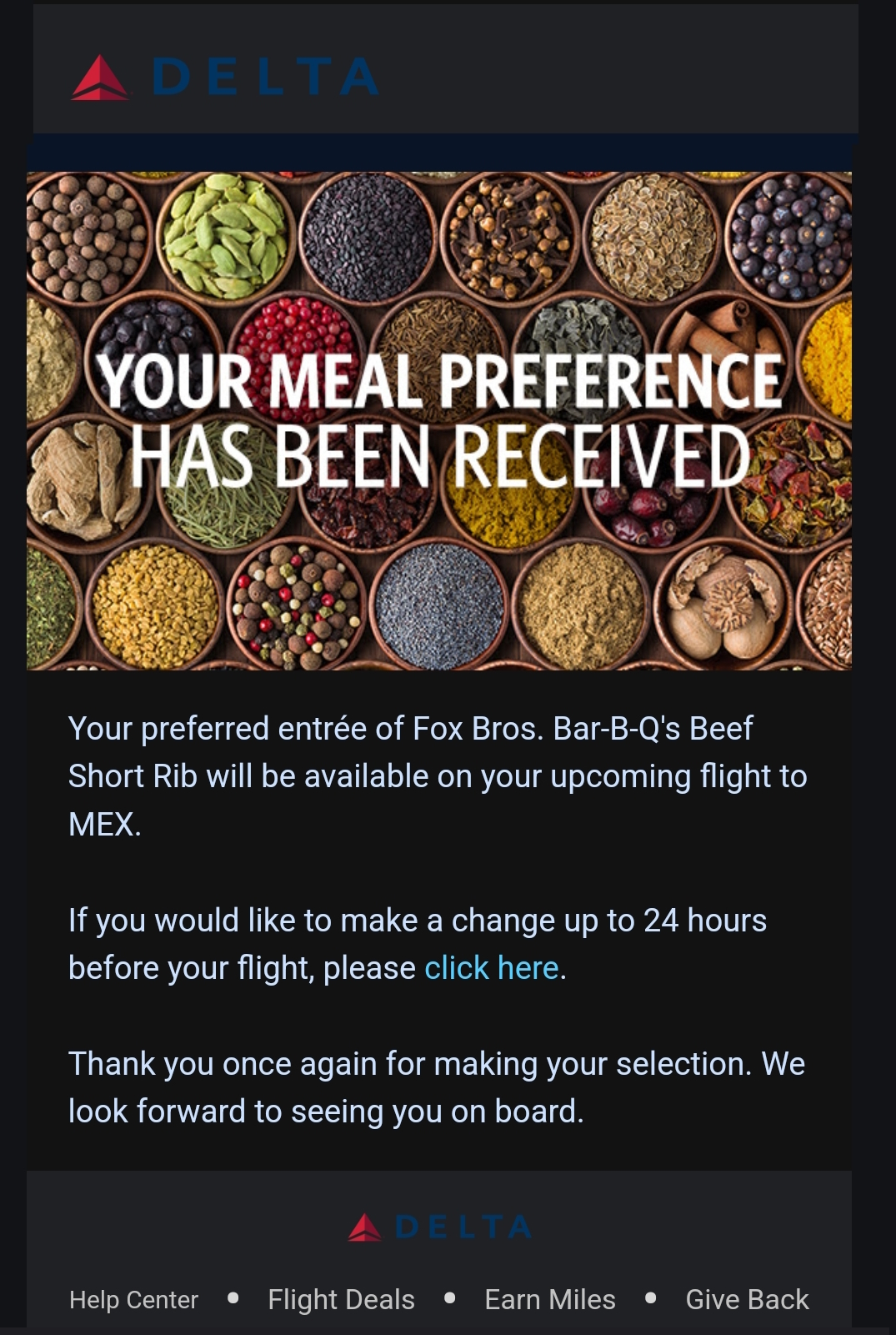The height and width of the screenshot is (1335, 896).
Task: Select the bullet separator before Give Back
Action: pyautogui.click(x=651, y=1297)
